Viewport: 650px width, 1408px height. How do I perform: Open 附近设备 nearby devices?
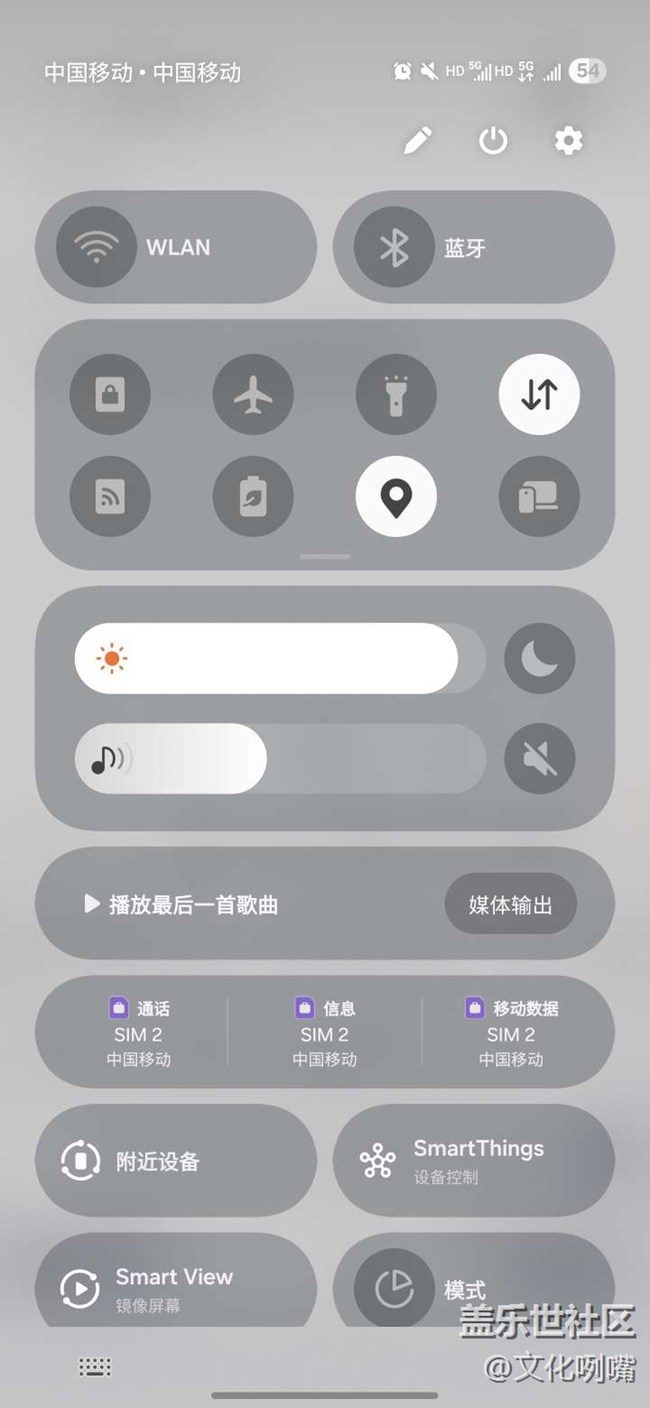click(176, 1161)
